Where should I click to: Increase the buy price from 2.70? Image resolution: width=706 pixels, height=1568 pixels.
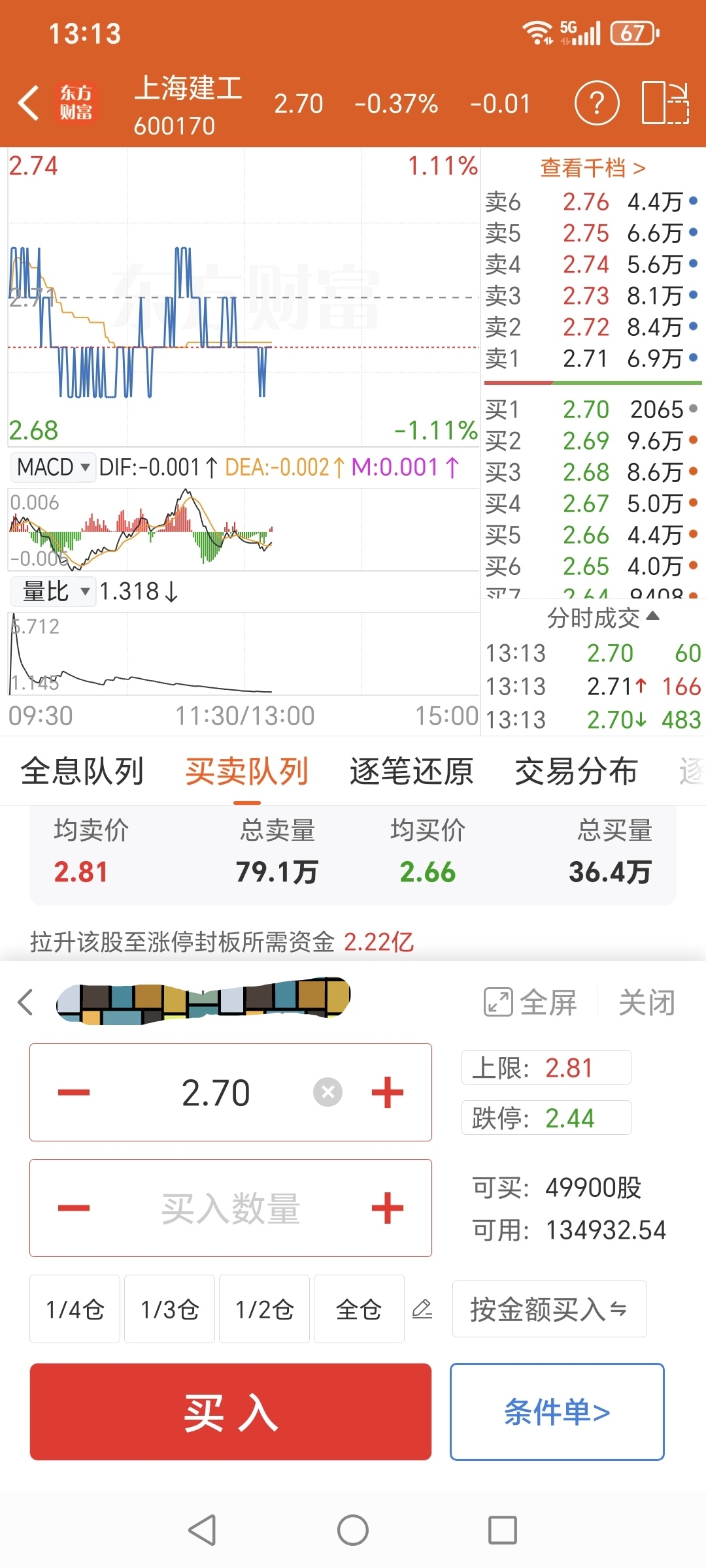387,1092
